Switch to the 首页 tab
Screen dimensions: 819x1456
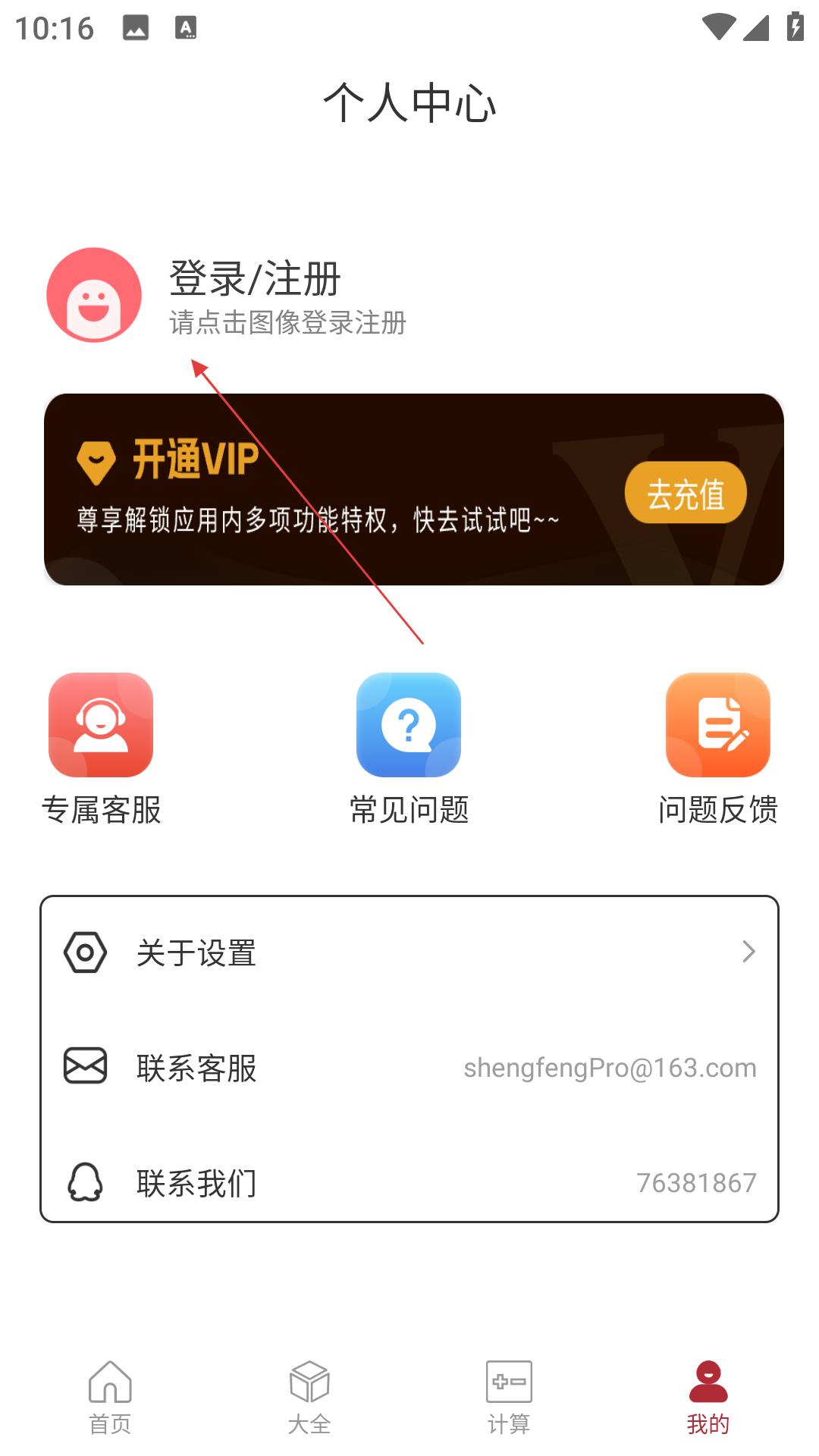[x=110, y=1397]
